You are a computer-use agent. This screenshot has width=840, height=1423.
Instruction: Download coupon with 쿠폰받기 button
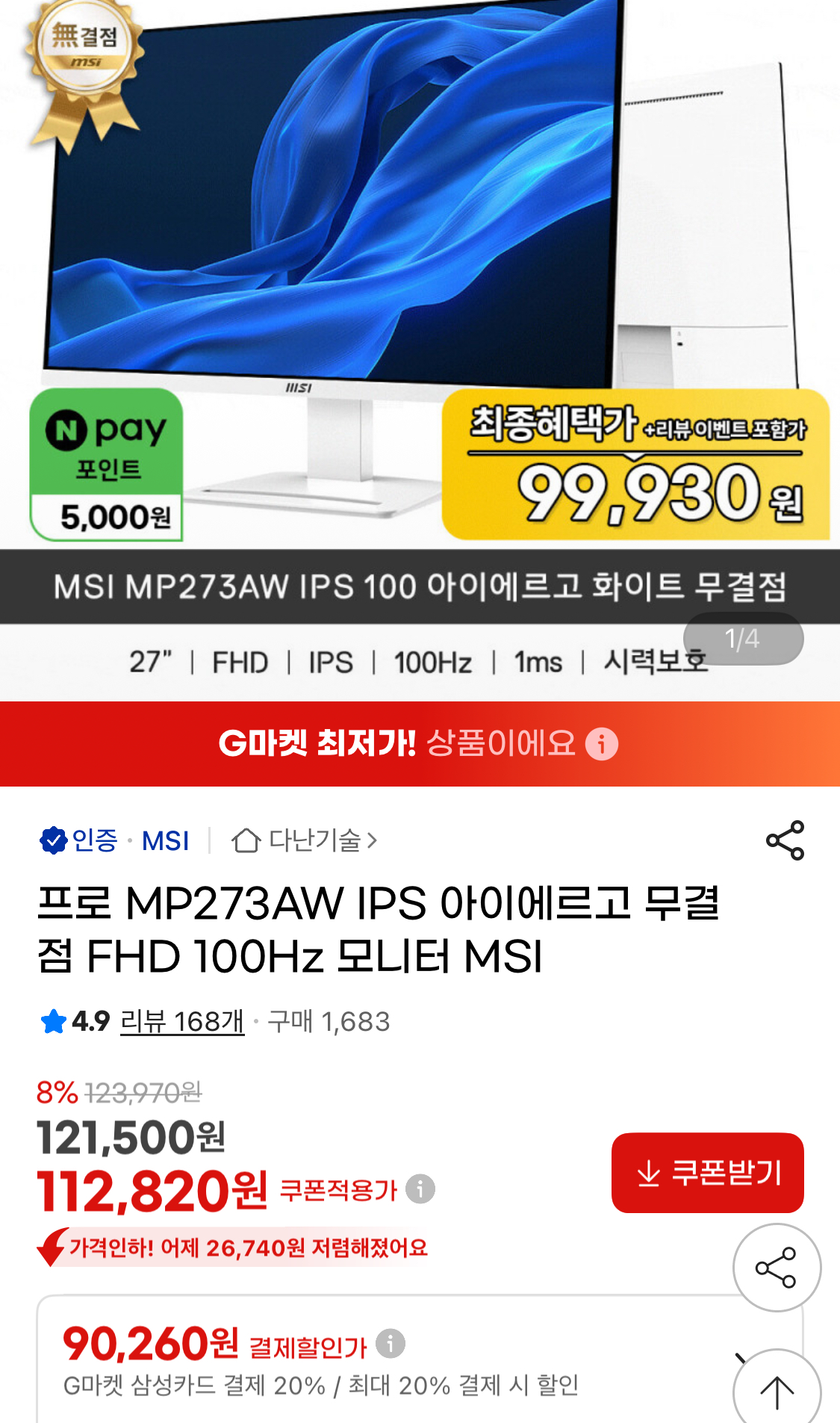(707, 1173)
